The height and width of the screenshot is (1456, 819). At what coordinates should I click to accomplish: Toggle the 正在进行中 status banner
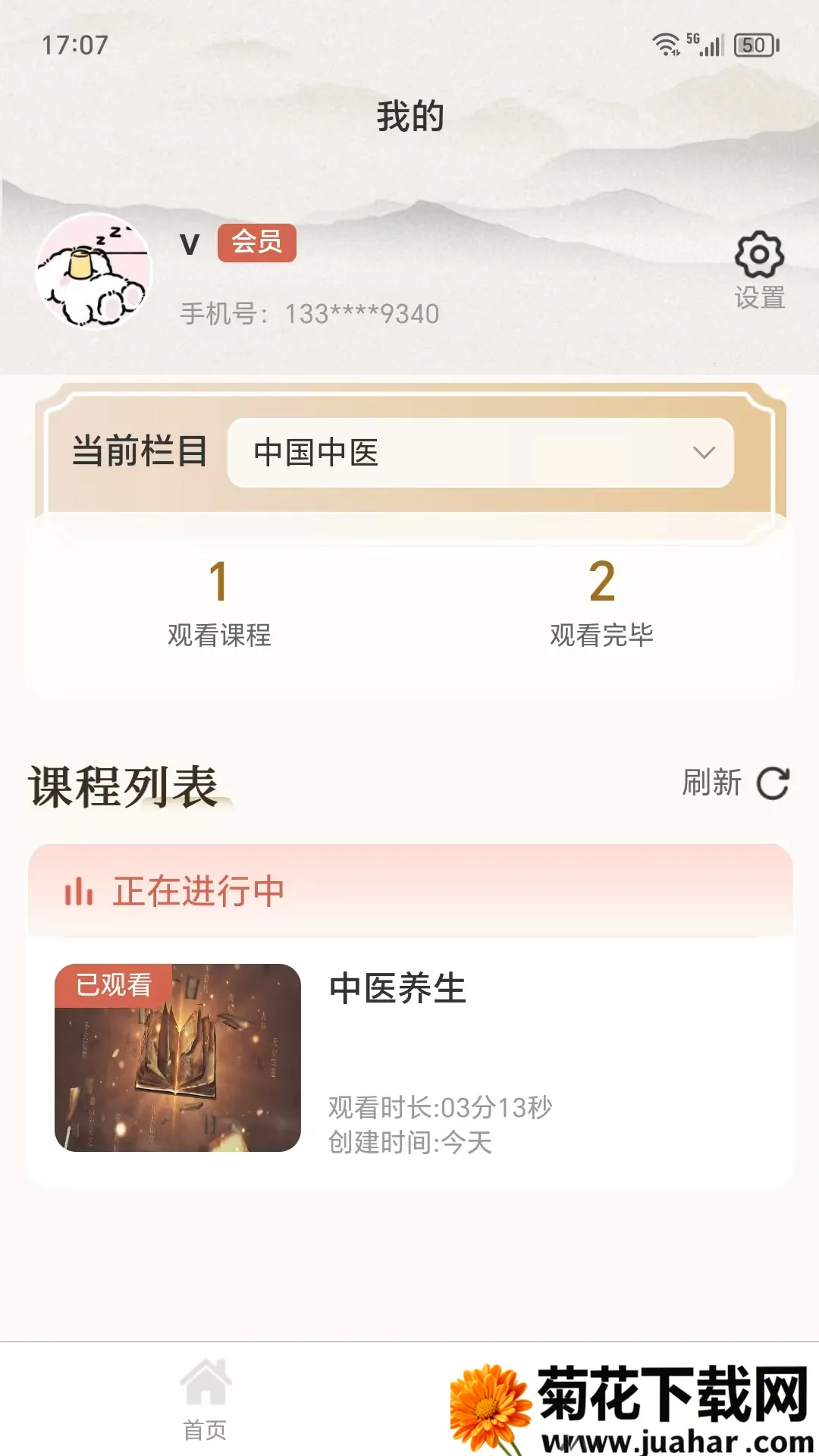197,893
